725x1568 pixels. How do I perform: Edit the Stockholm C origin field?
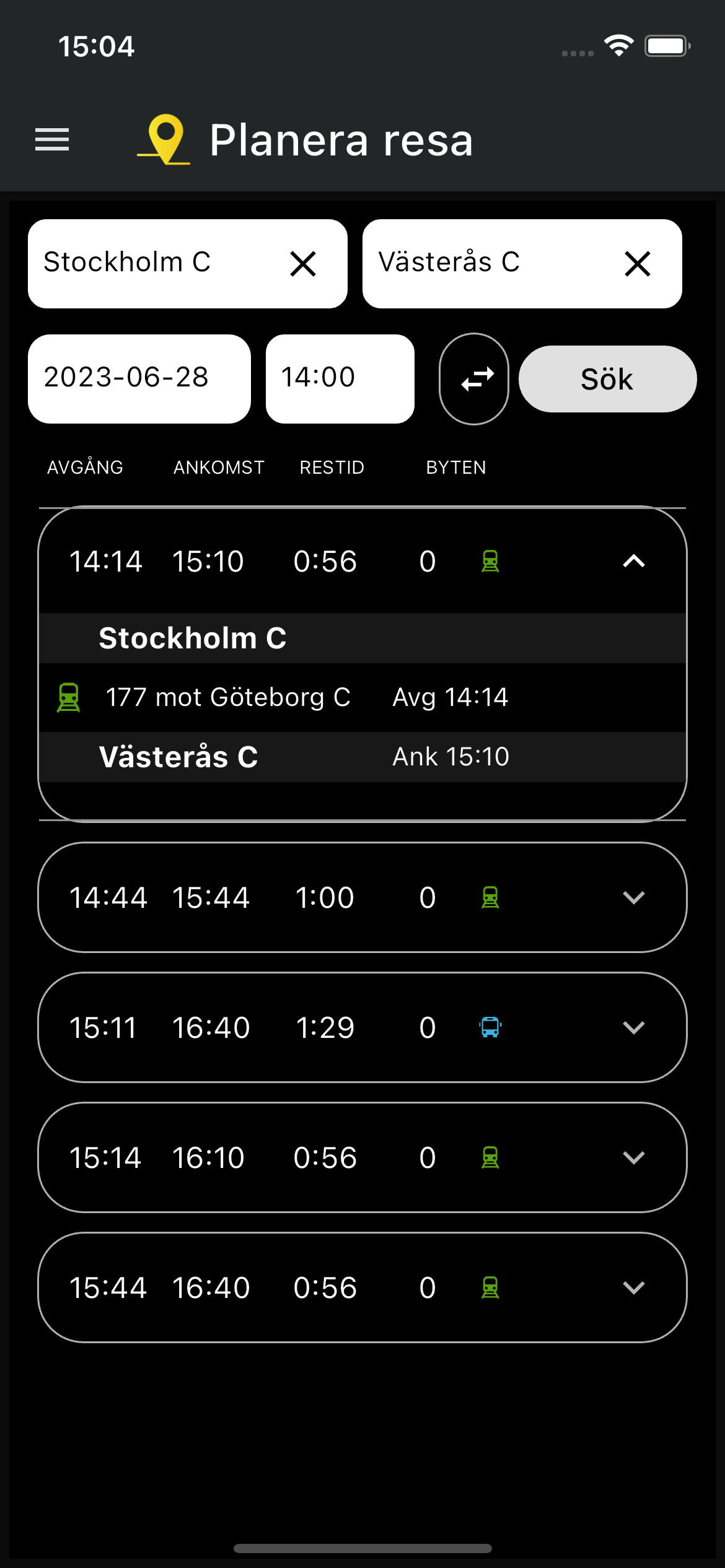(155, 263)
